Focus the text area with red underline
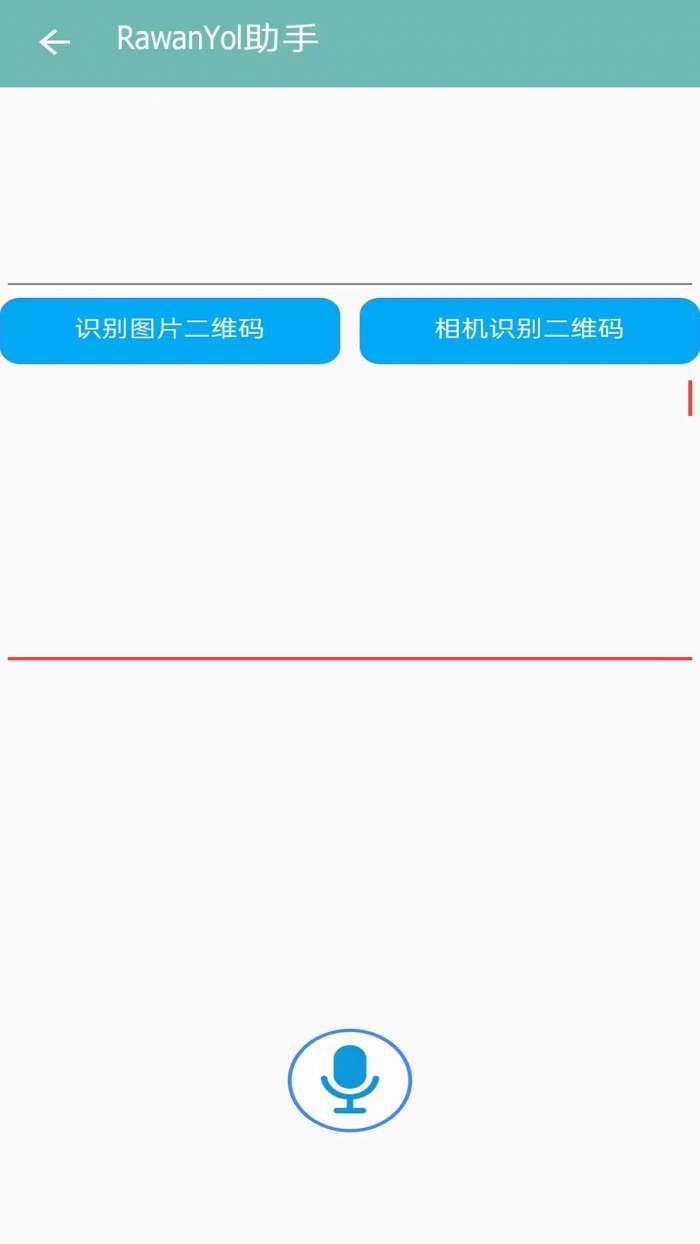The height and width of the screenshot is (1244, 700). (x=350, y=520)
